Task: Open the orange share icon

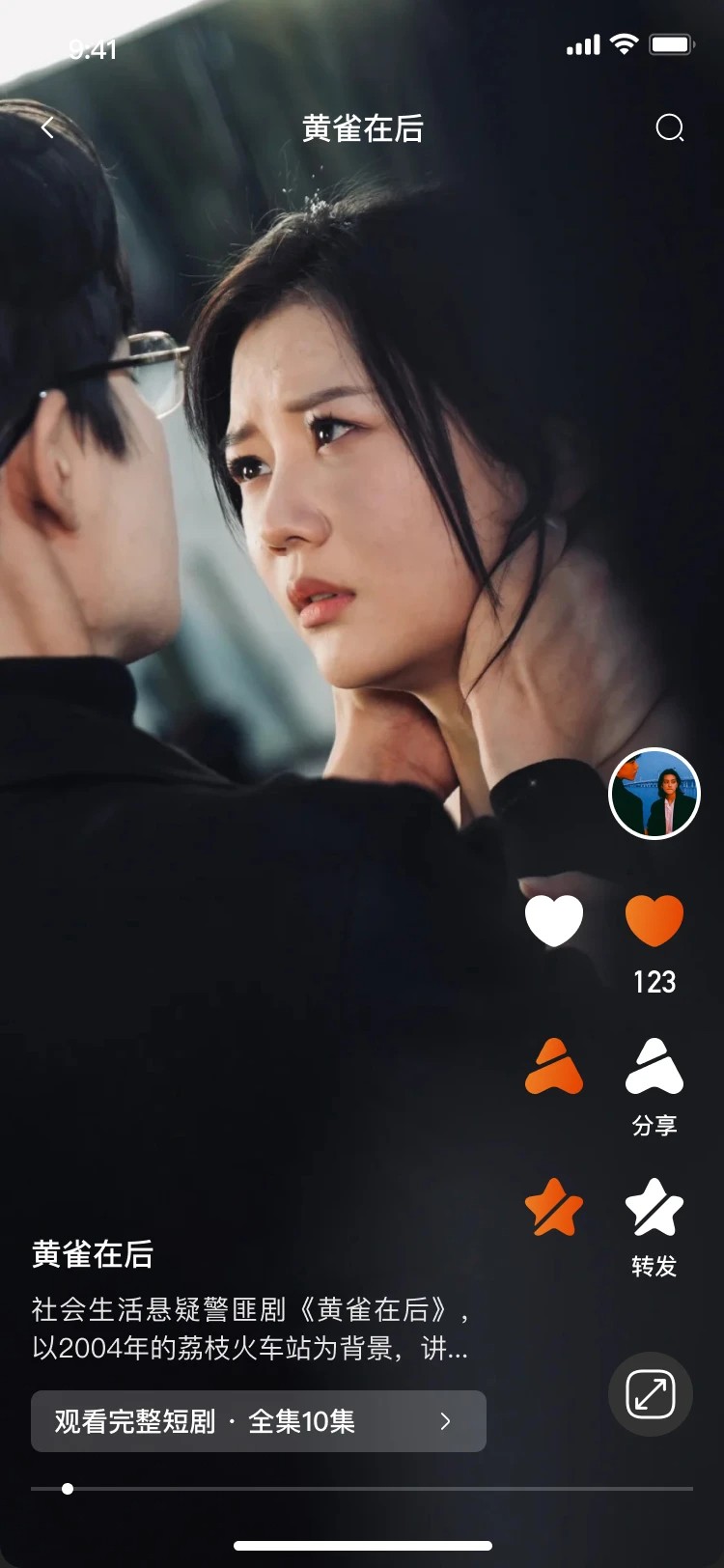Action: pos(555,1067)
